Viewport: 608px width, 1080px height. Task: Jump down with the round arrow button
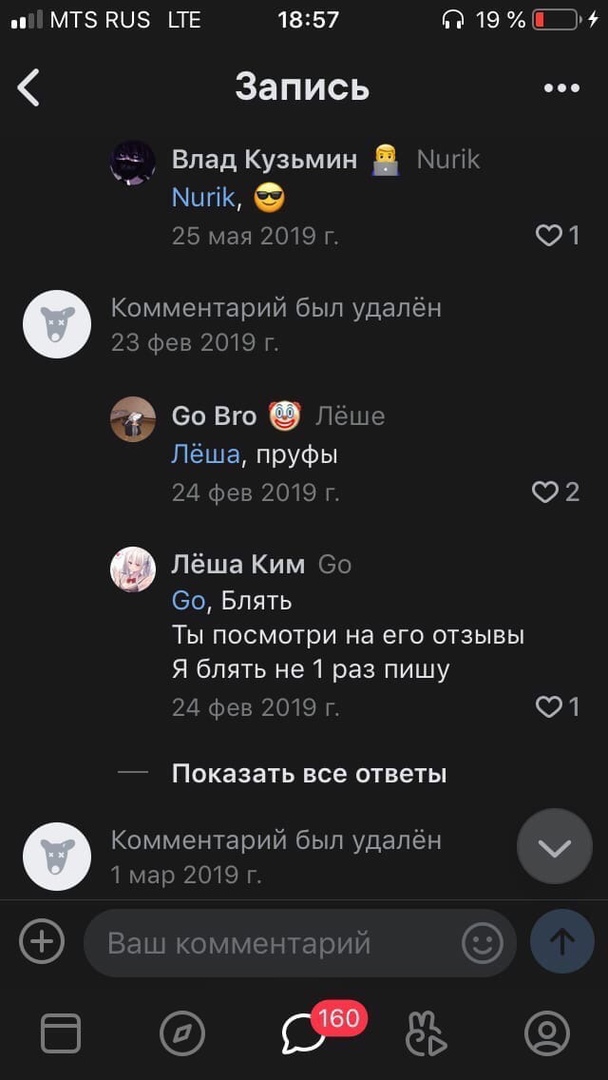coord(554,848)
